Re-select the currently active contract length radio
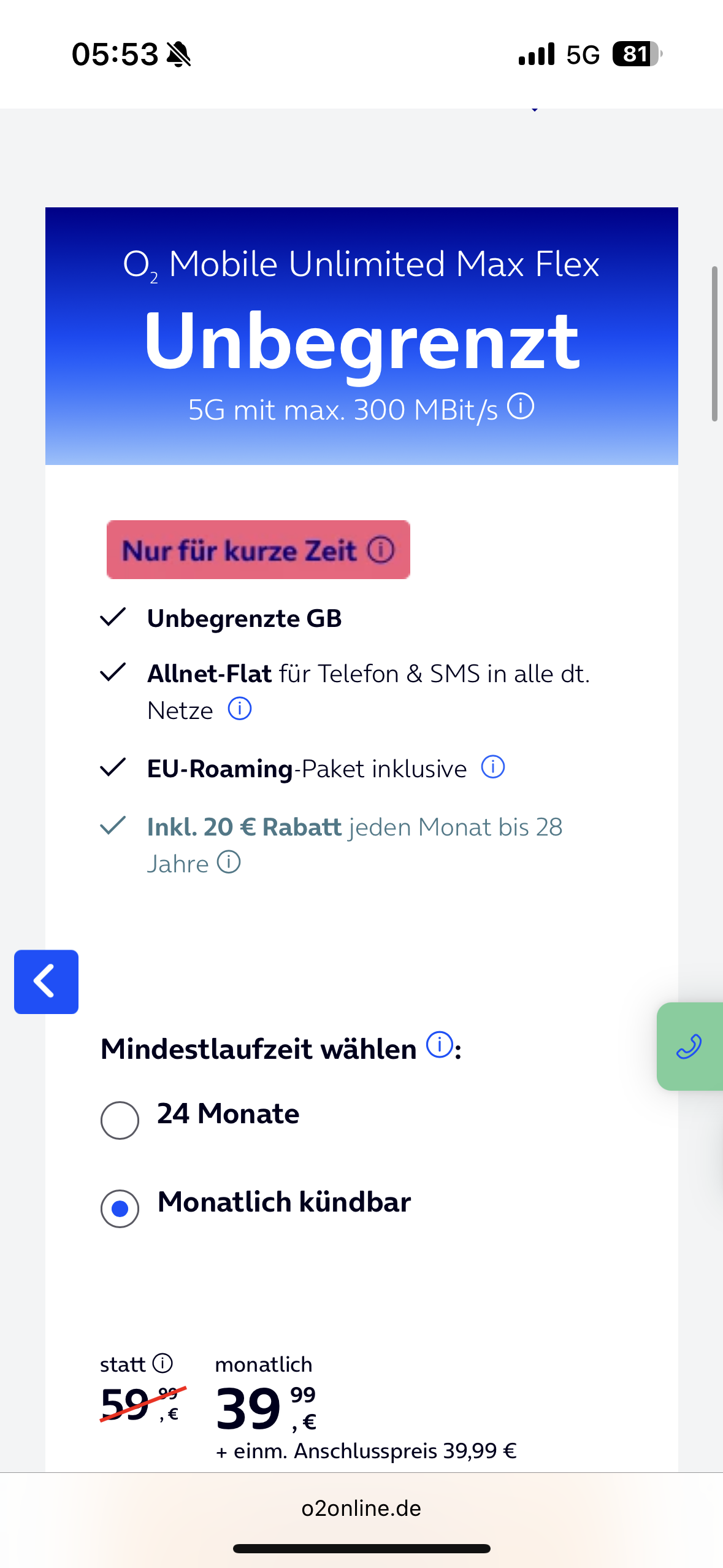This screenshot has height=1568, width=723. 120,1209
